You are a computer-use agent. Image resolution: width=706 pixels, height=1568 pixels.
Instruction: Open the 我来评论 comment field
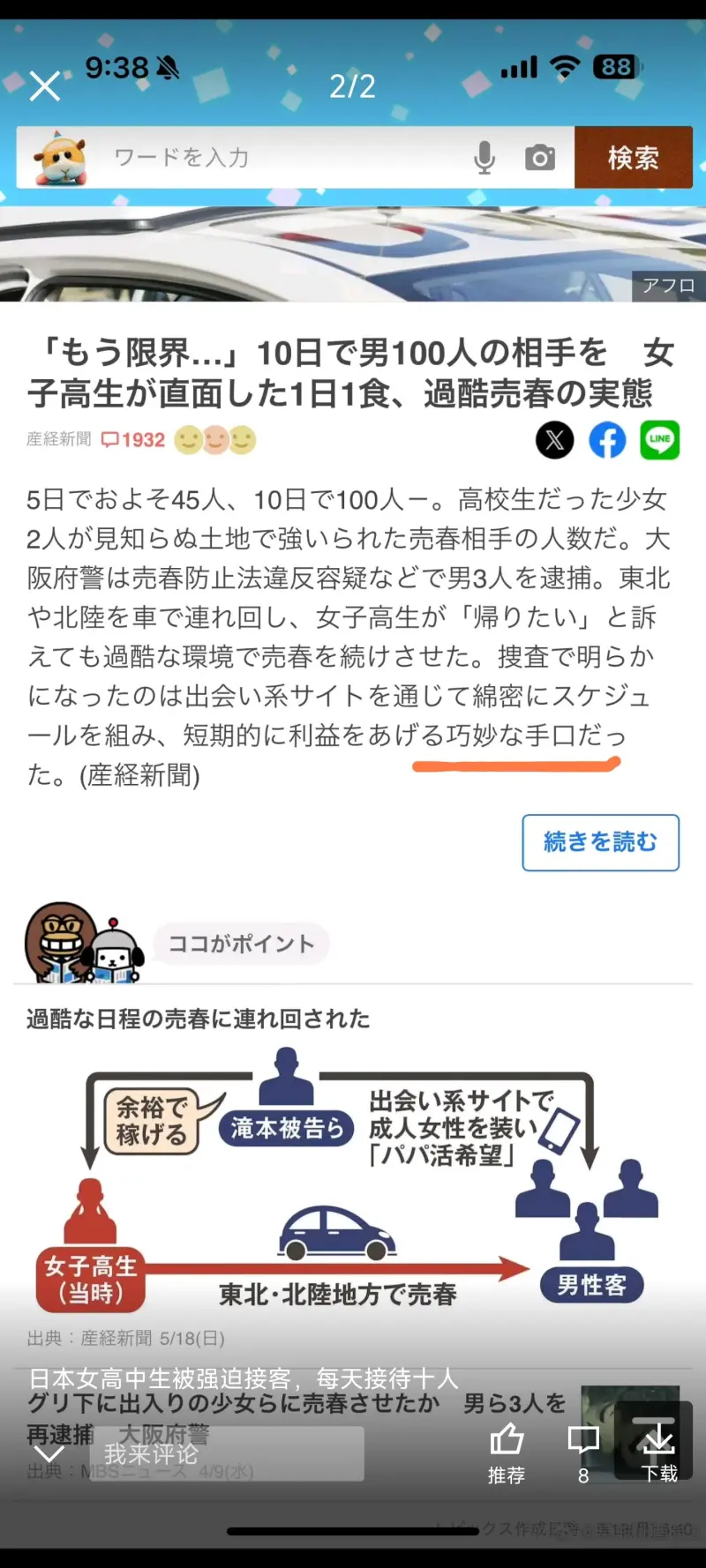(x=225, y=1454)
